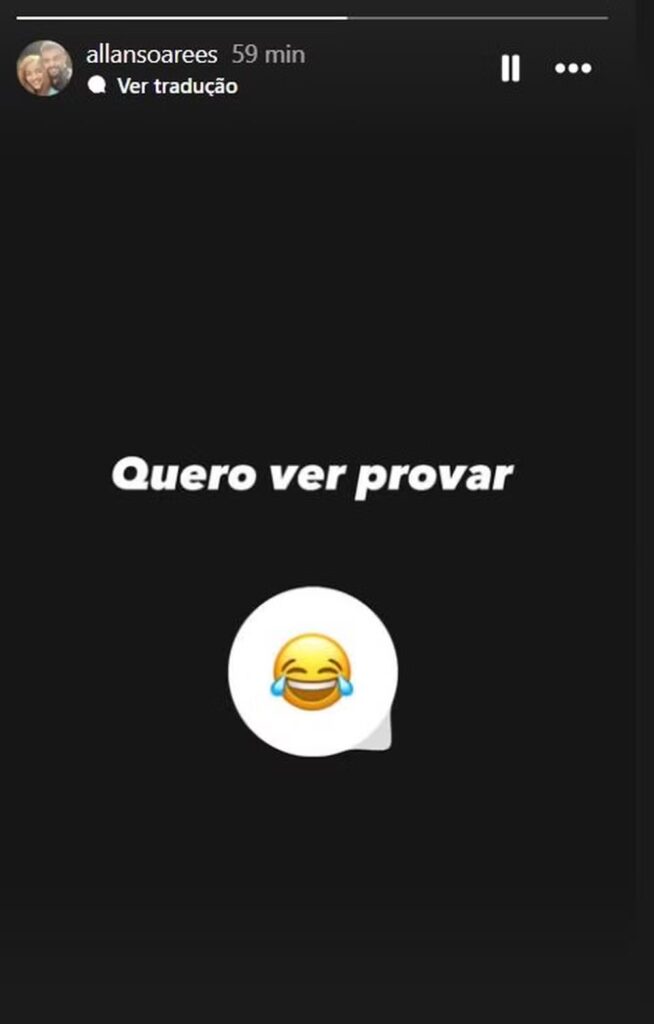Open the three-dot overflow menu

573,68
